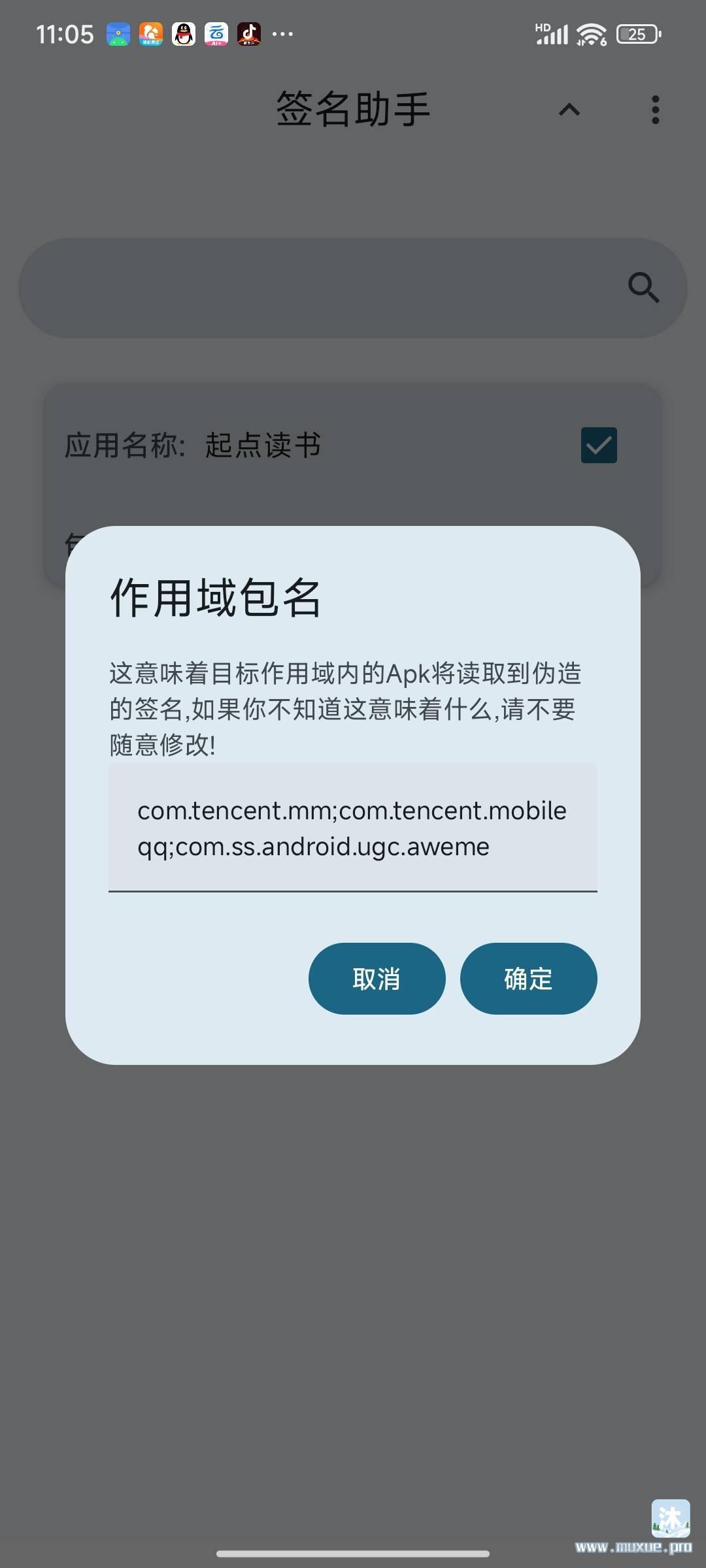
Task: Open the three-dot overflow menu
Action: coord(655,110)
